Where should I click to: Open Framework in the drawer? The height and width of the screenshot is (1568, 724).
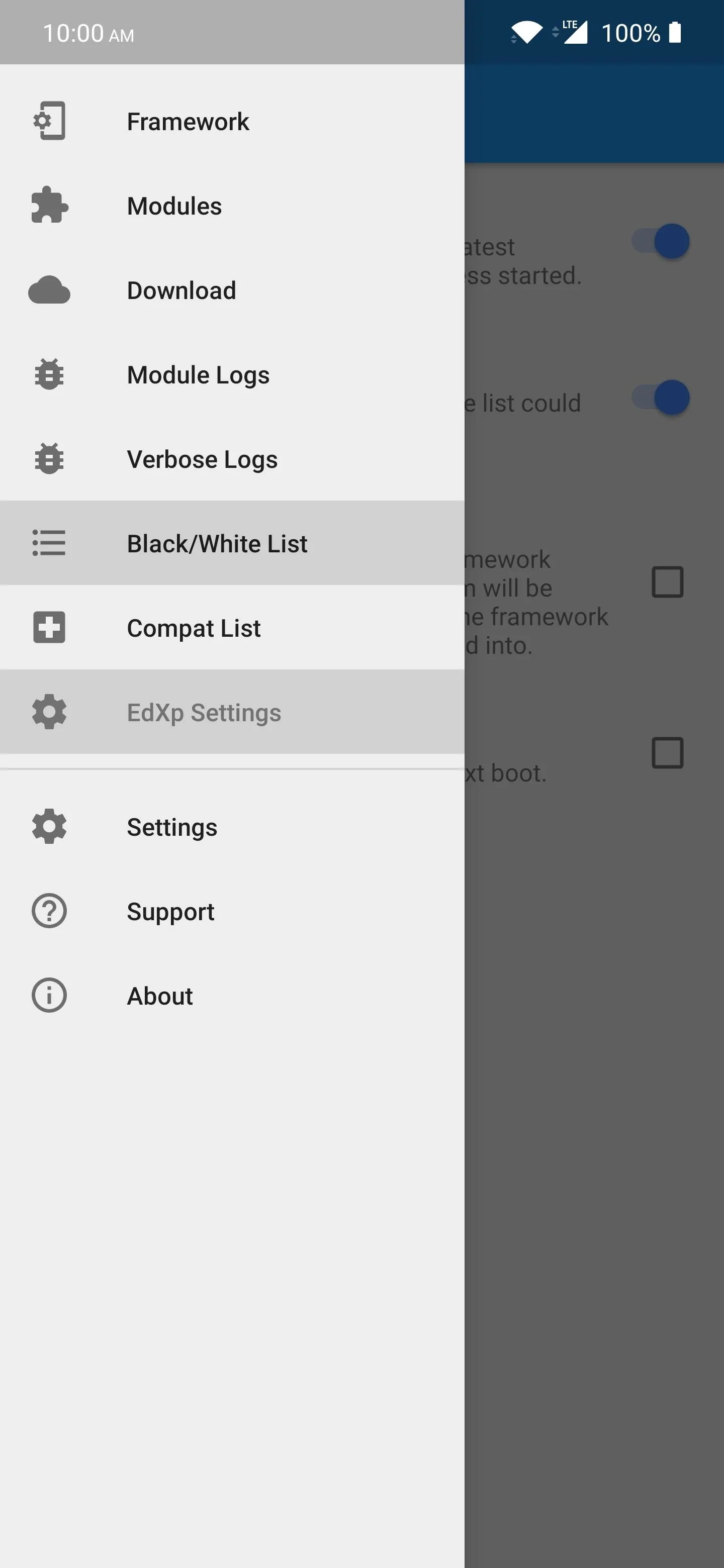(232, 121)
